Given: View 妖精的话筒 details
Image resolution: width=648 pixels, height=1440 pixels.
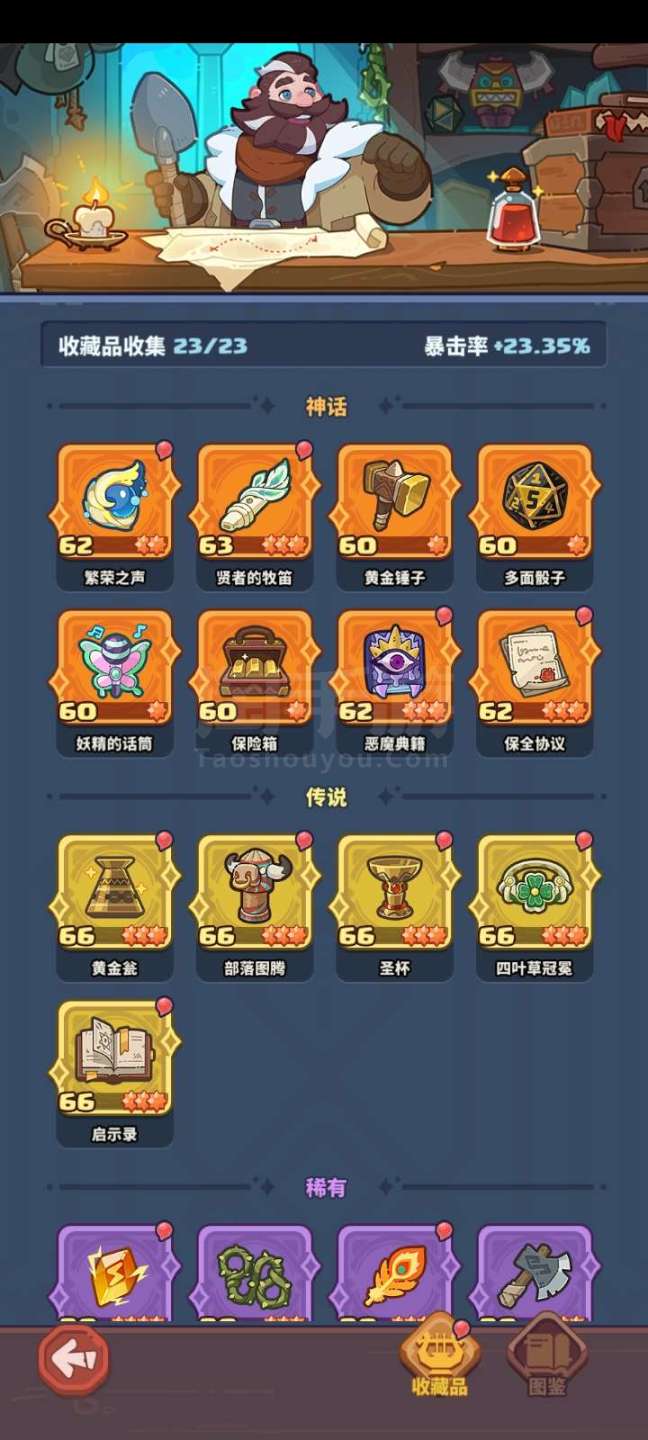Looking at the screenshot, I should pyautogui.click(x=114, y=668).
